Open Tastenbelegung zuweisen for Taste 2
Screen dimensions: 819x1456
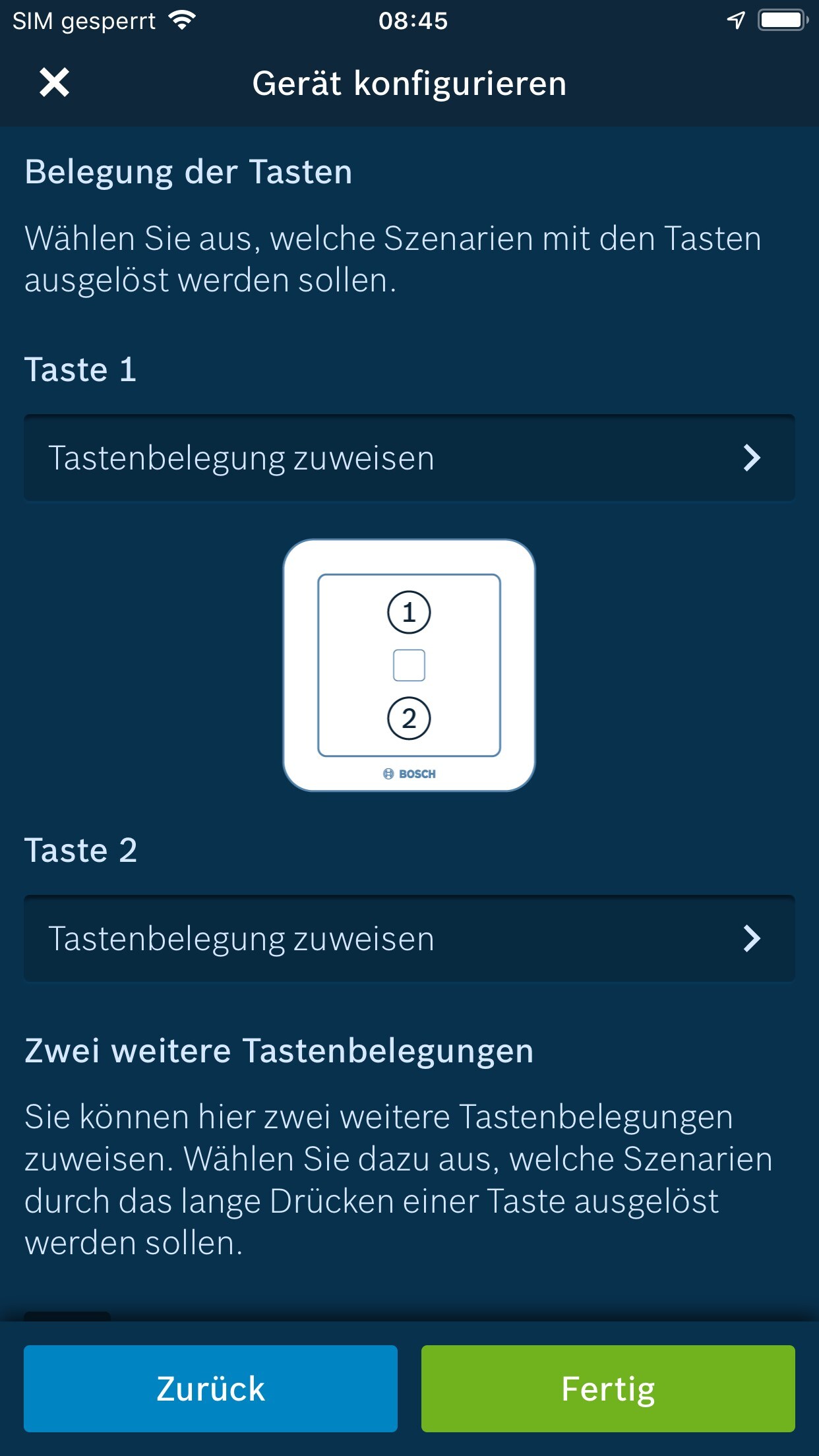409,938
